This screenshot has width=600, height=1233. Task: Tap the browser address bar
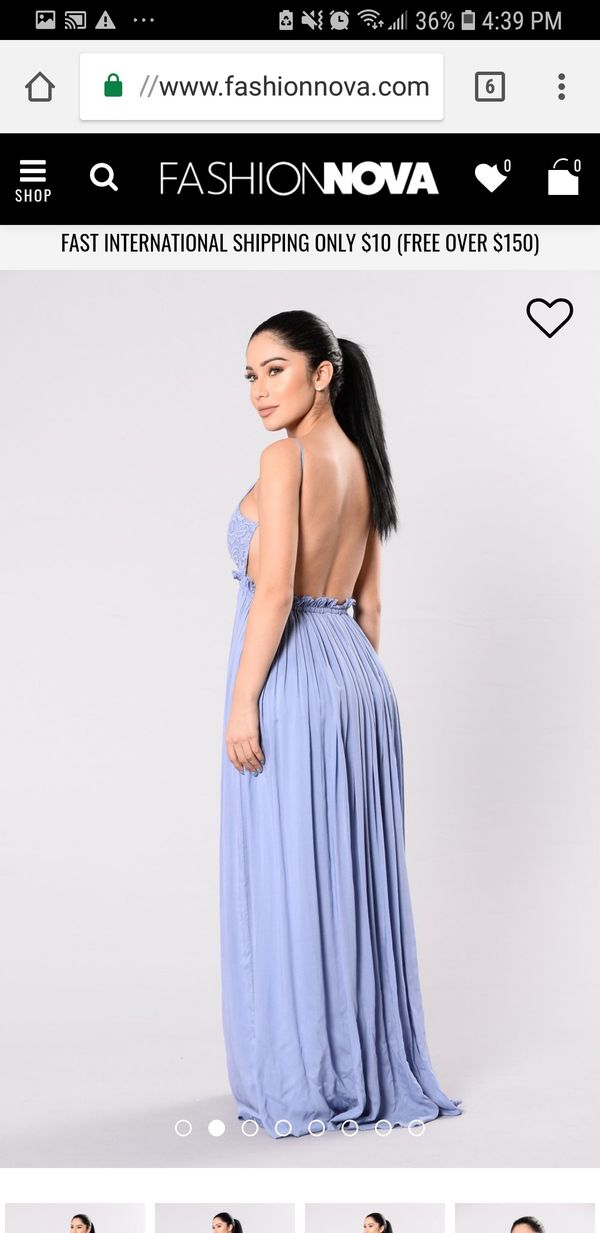point(262,87)
